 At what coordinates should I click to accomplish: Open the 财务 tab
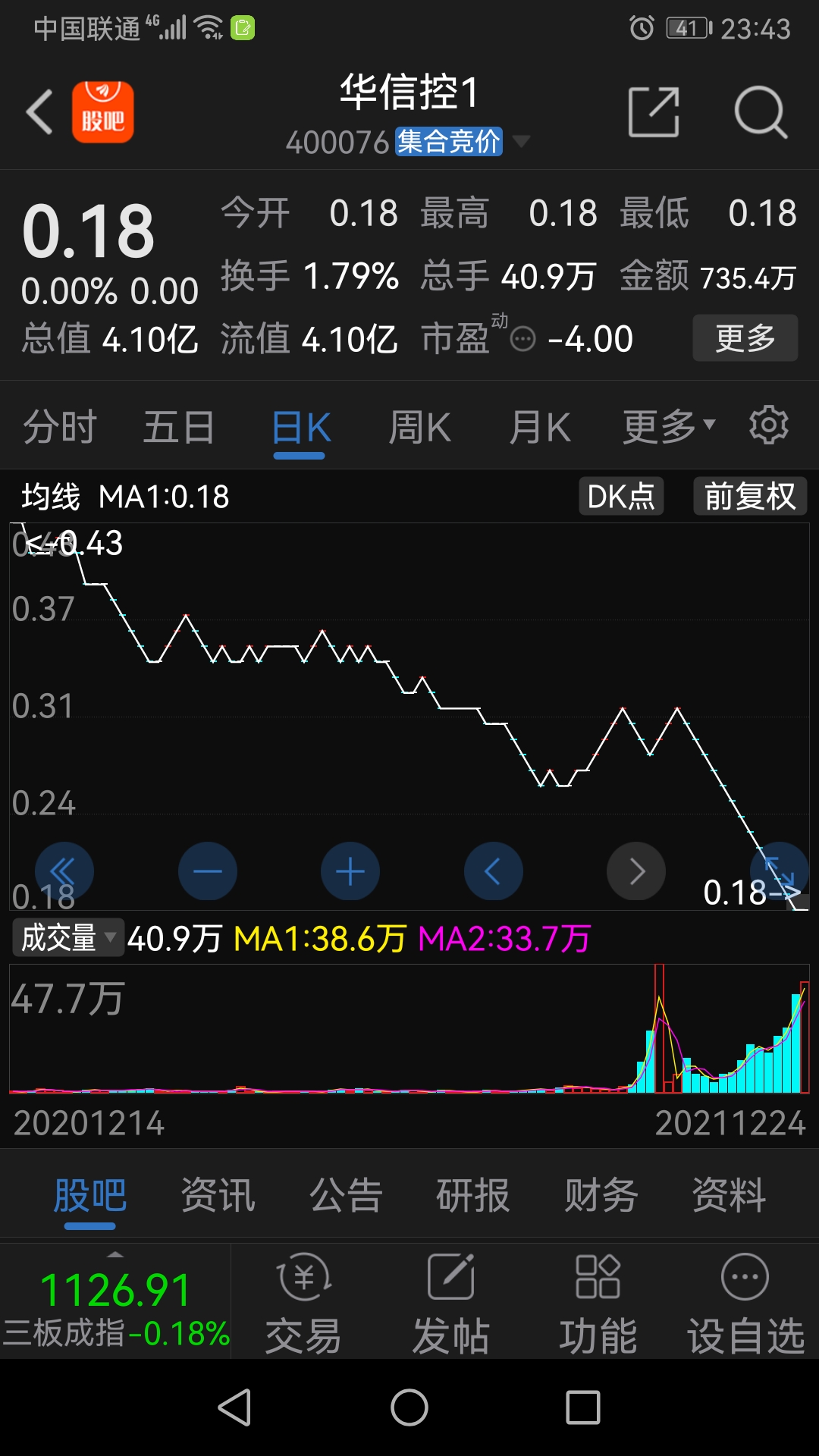[601, 1195]
